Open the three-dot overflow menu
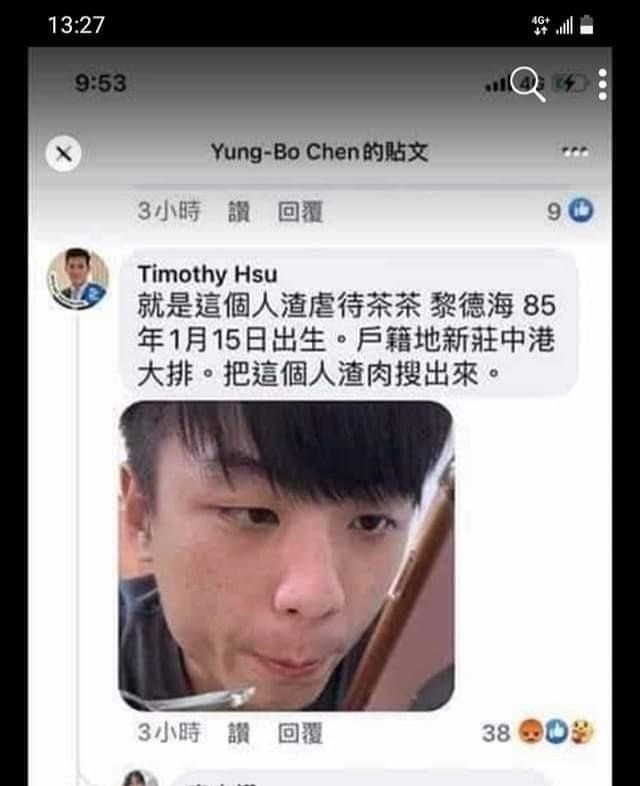The image size is (640, 786). pyautogui.click(x=602, y=84)
